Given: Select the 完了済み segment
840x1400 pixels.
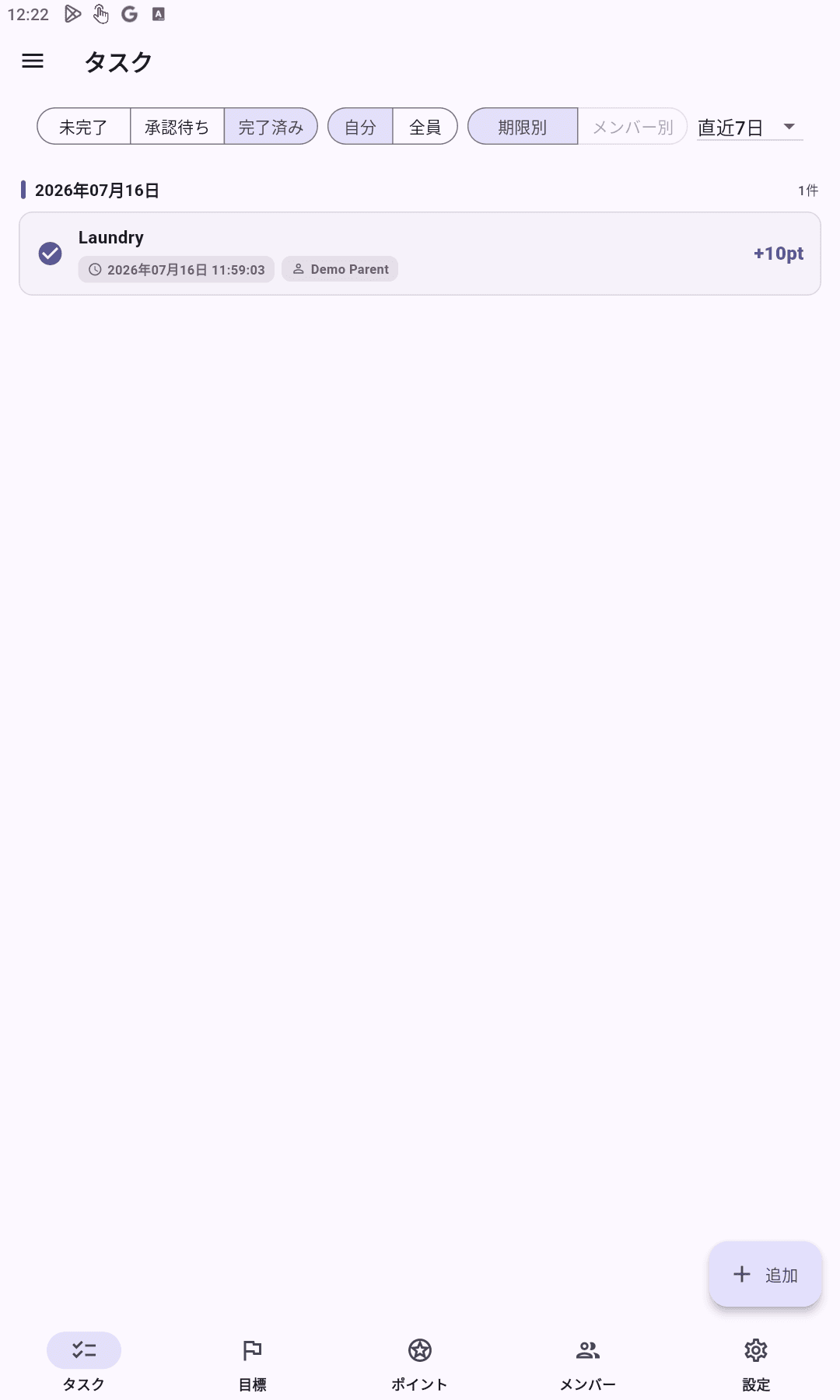Looking at the screenshot, I should pyautogui.click(x=271, y=127).
